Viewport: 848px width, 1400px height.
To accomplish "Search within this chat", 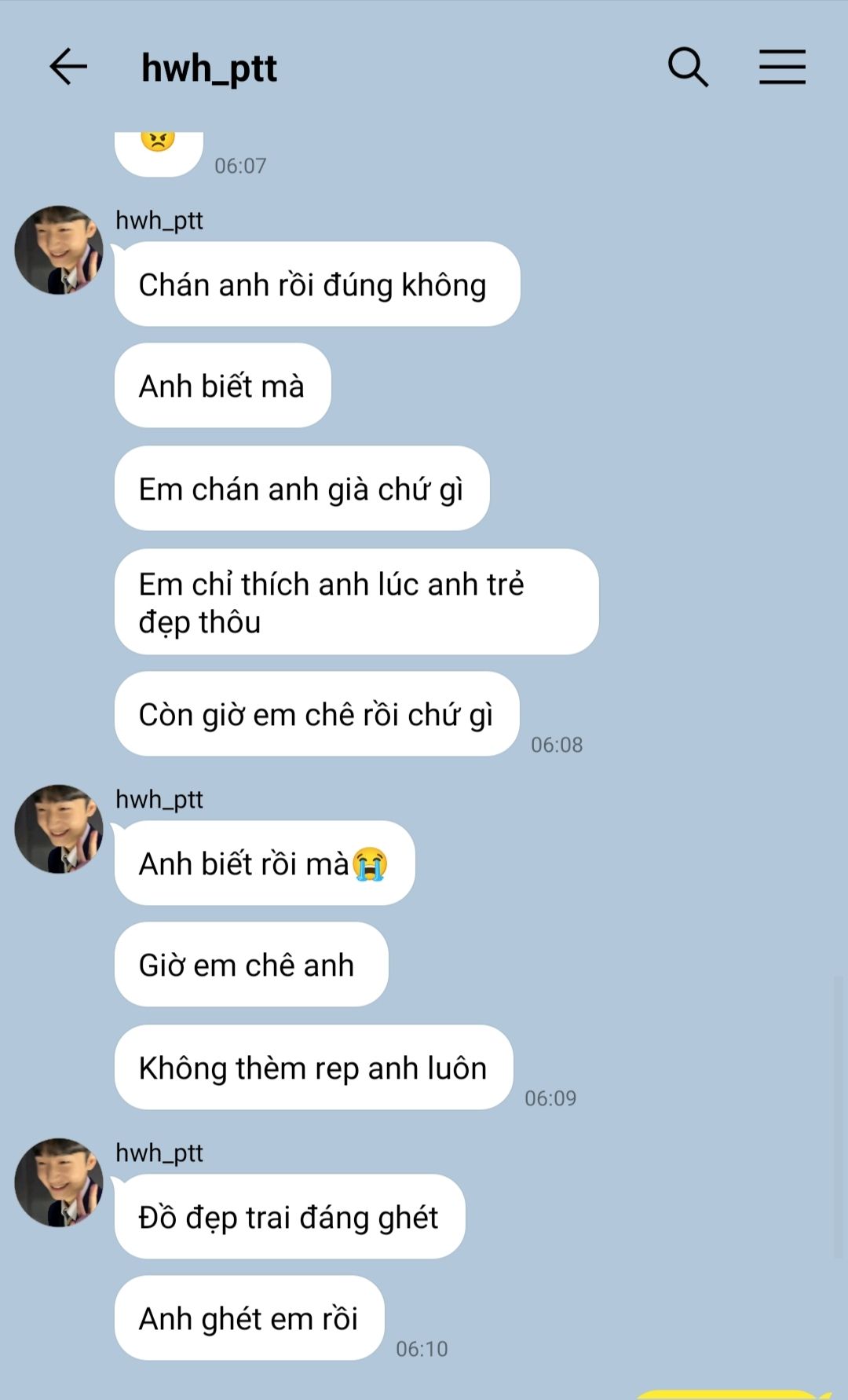I will (688, 67).
